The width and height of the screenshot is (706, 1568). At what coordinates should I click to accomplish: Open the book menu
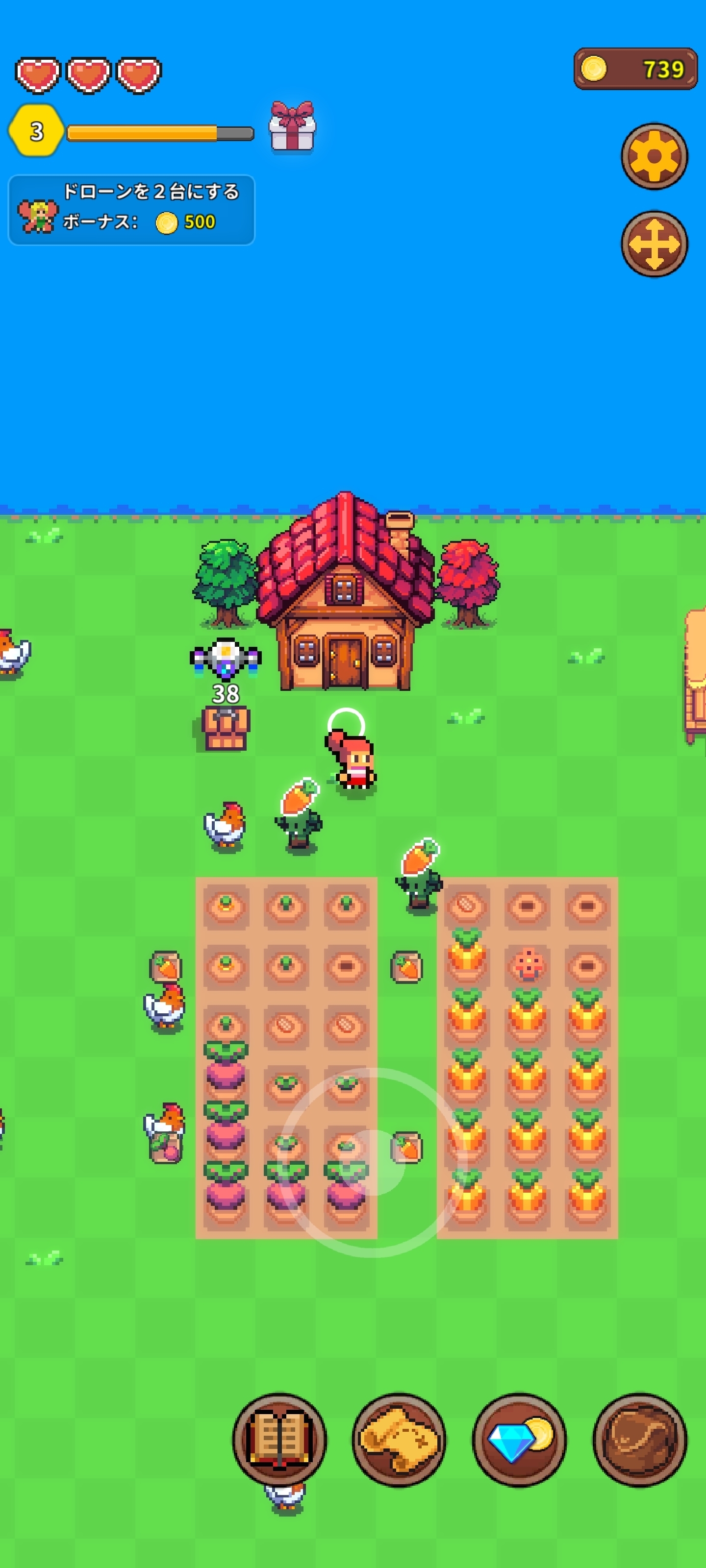coord(279,1440)
